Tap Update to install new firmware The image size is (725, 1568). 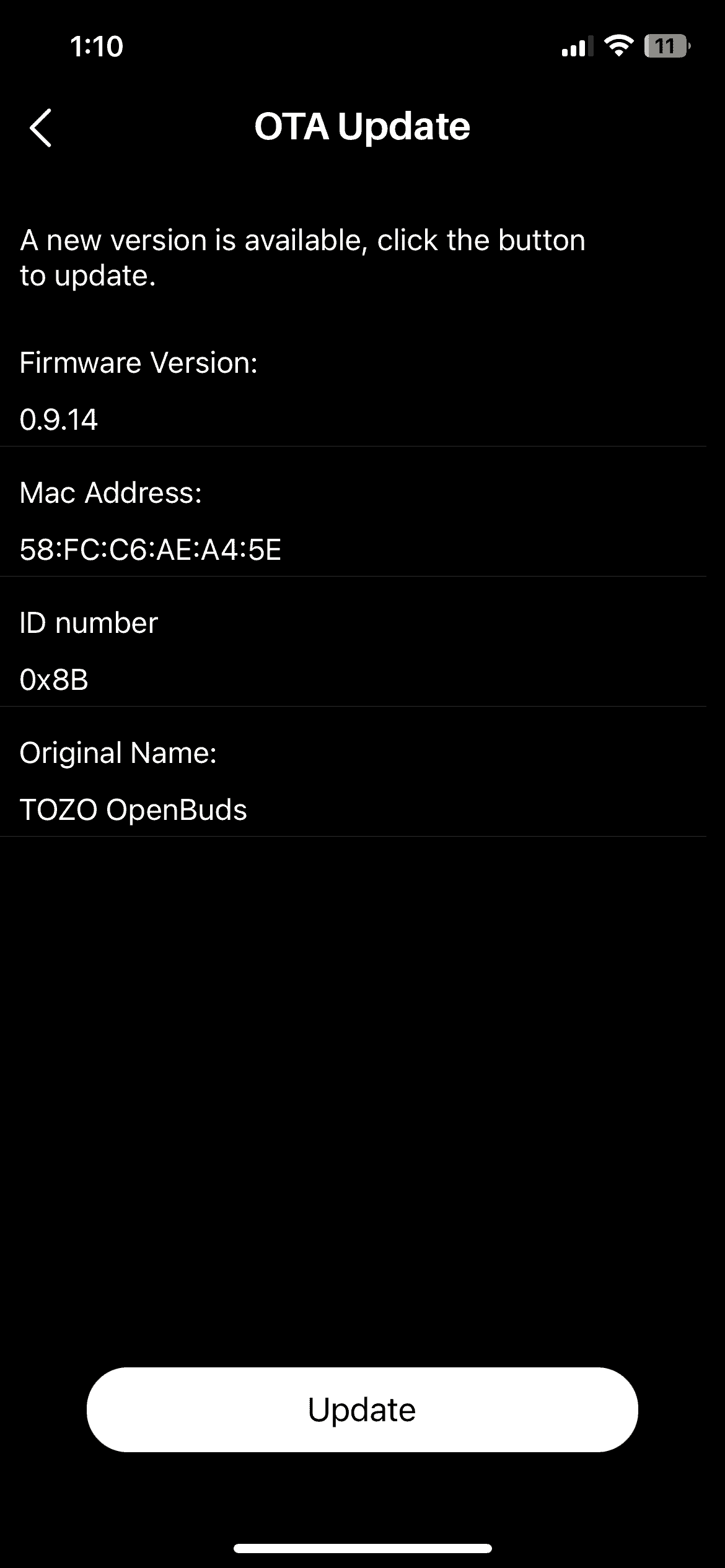coord(362,1410)
